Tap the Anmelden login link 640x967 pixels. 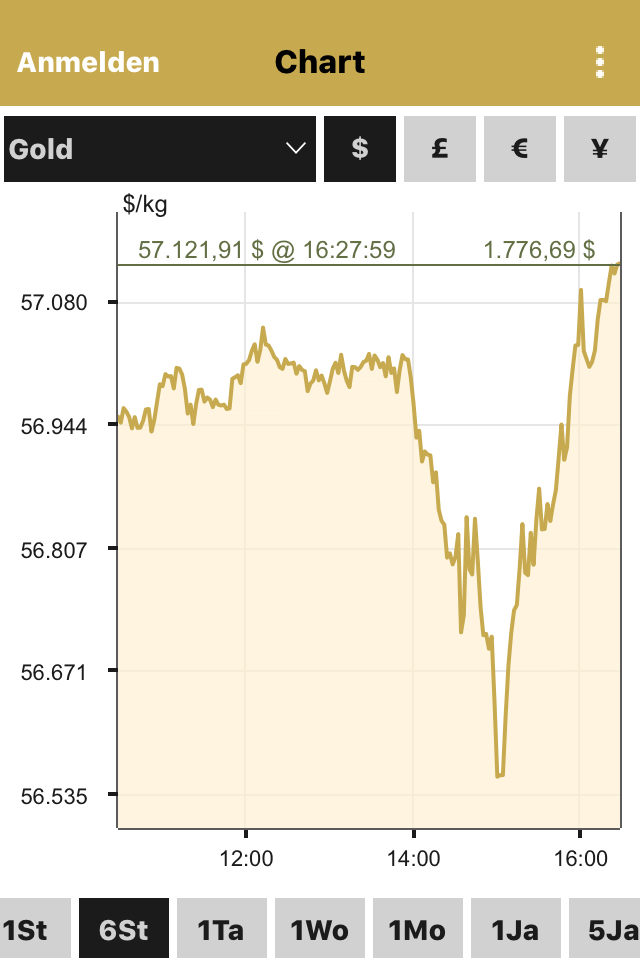coord(88,62)
